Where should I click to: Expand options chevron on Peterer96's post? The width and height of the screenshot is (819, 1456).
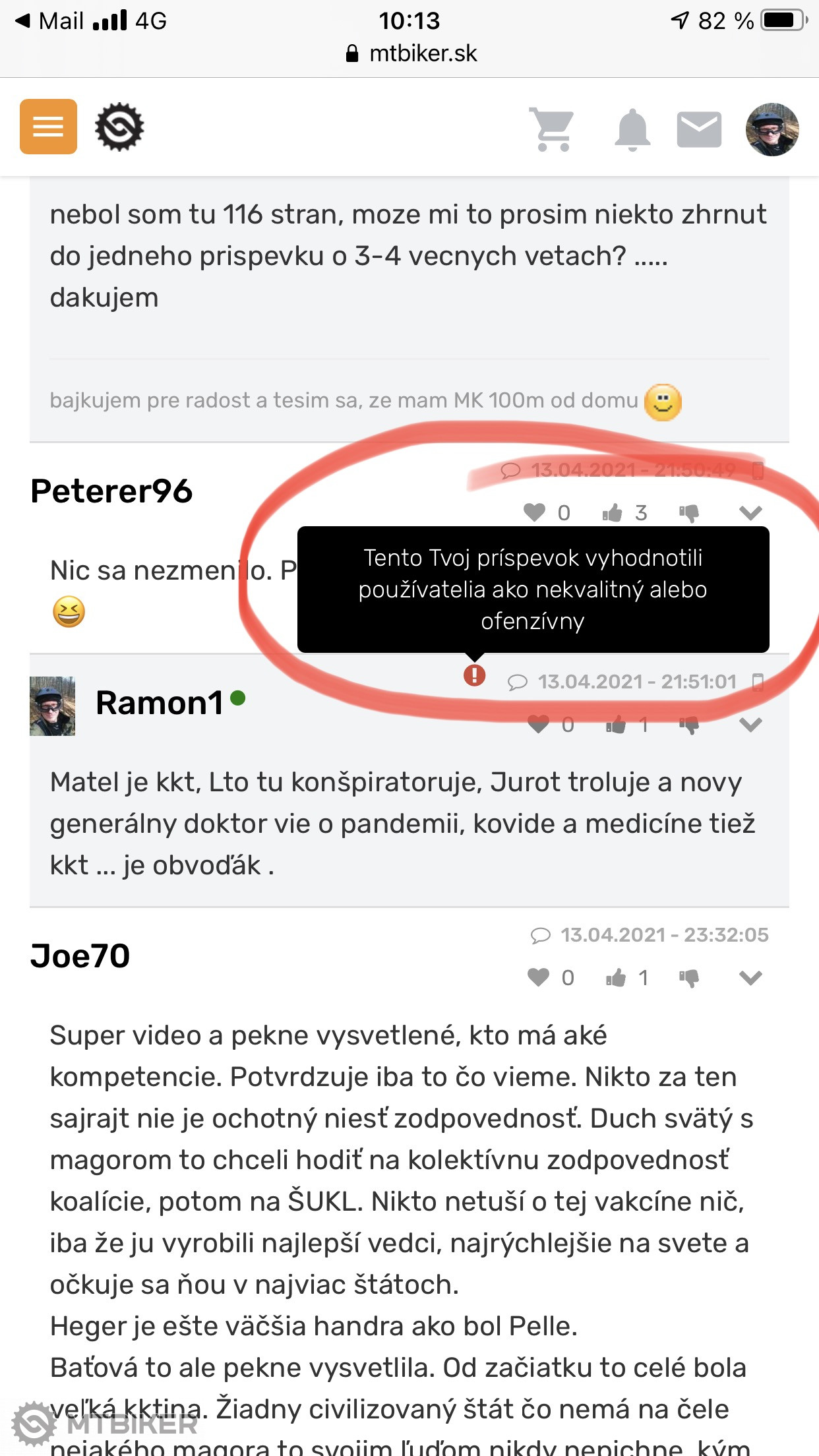click(750, 512)
